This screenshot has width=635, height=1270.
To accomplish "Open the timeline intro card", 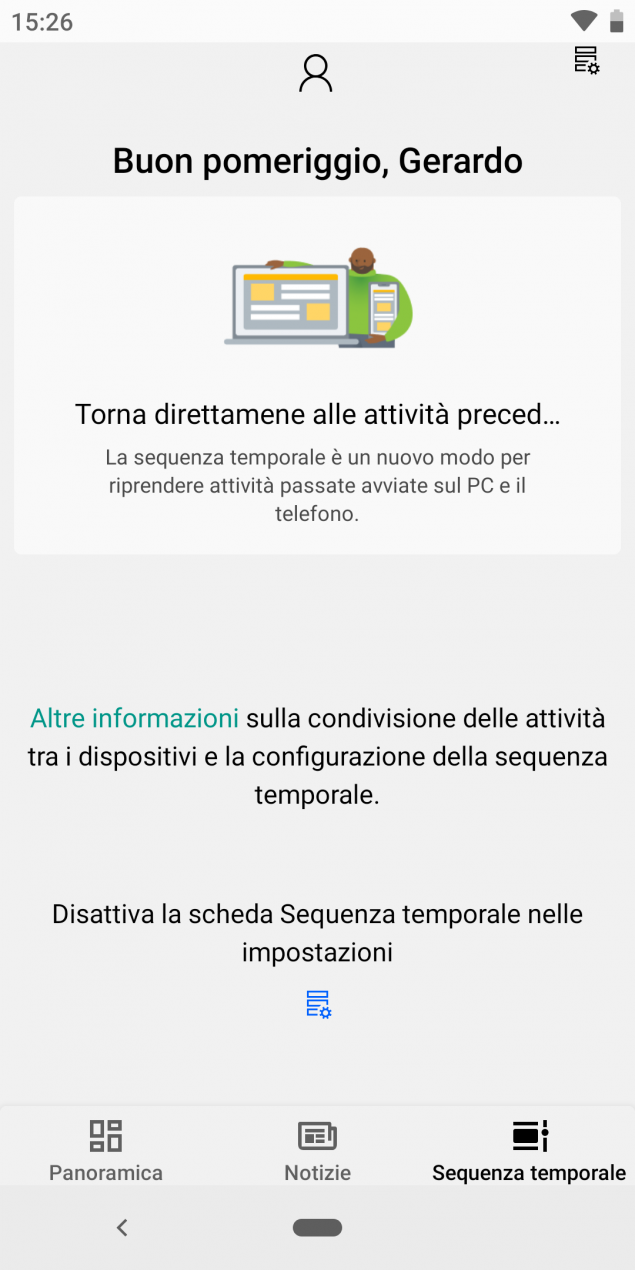I will tap(317, 375).
